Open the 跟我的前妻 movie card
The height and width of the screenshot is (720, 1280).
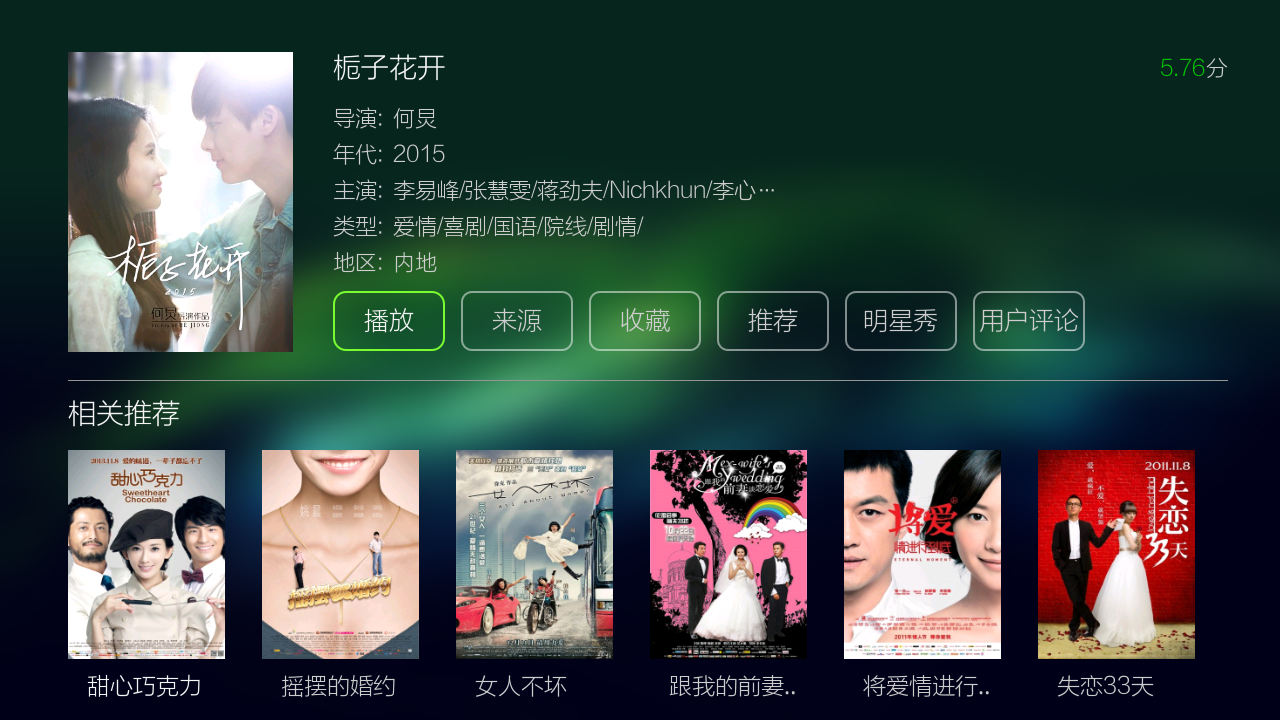click(728, 554)
